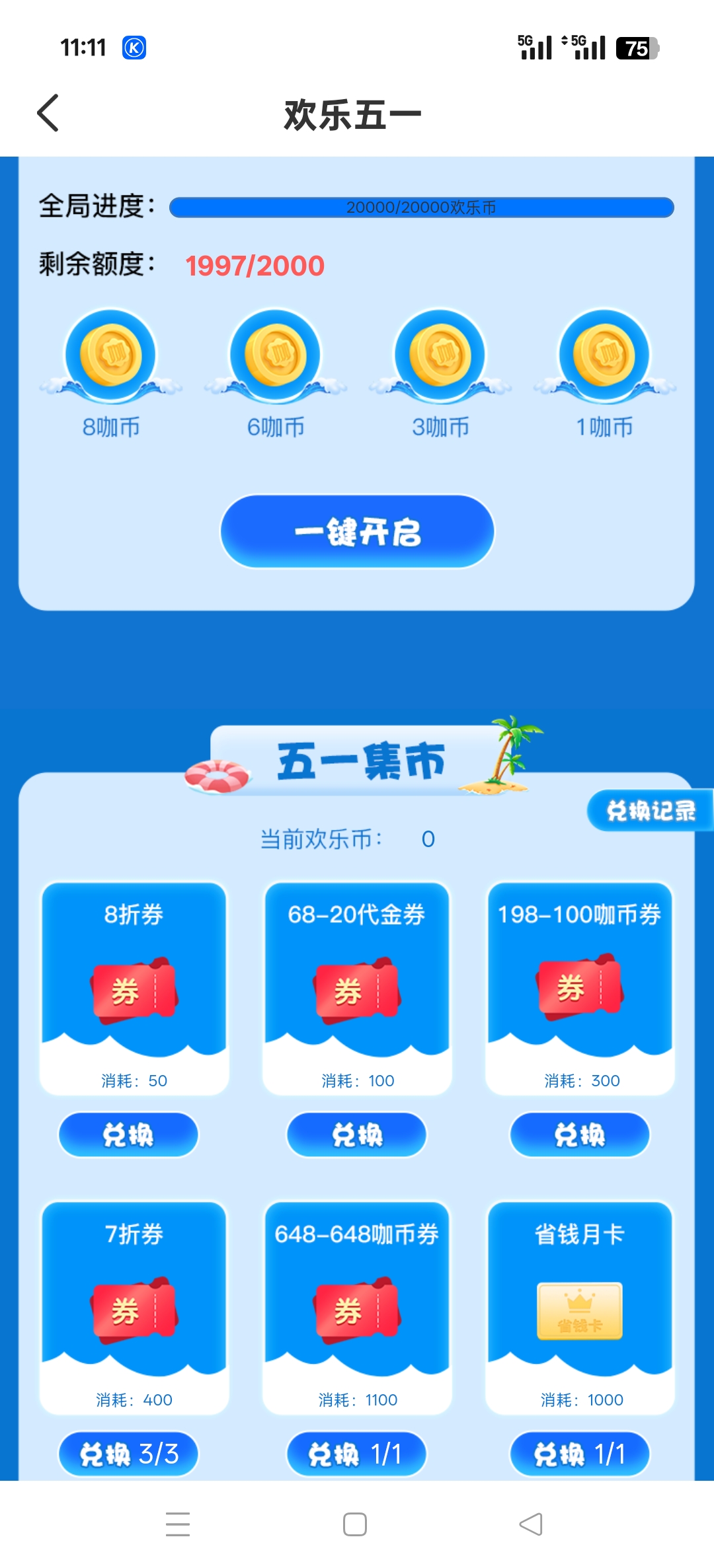Image resolution: width=714 pixels, height=1568 pixels.
Task: Tap the system home button
Action: [355, 1524]
